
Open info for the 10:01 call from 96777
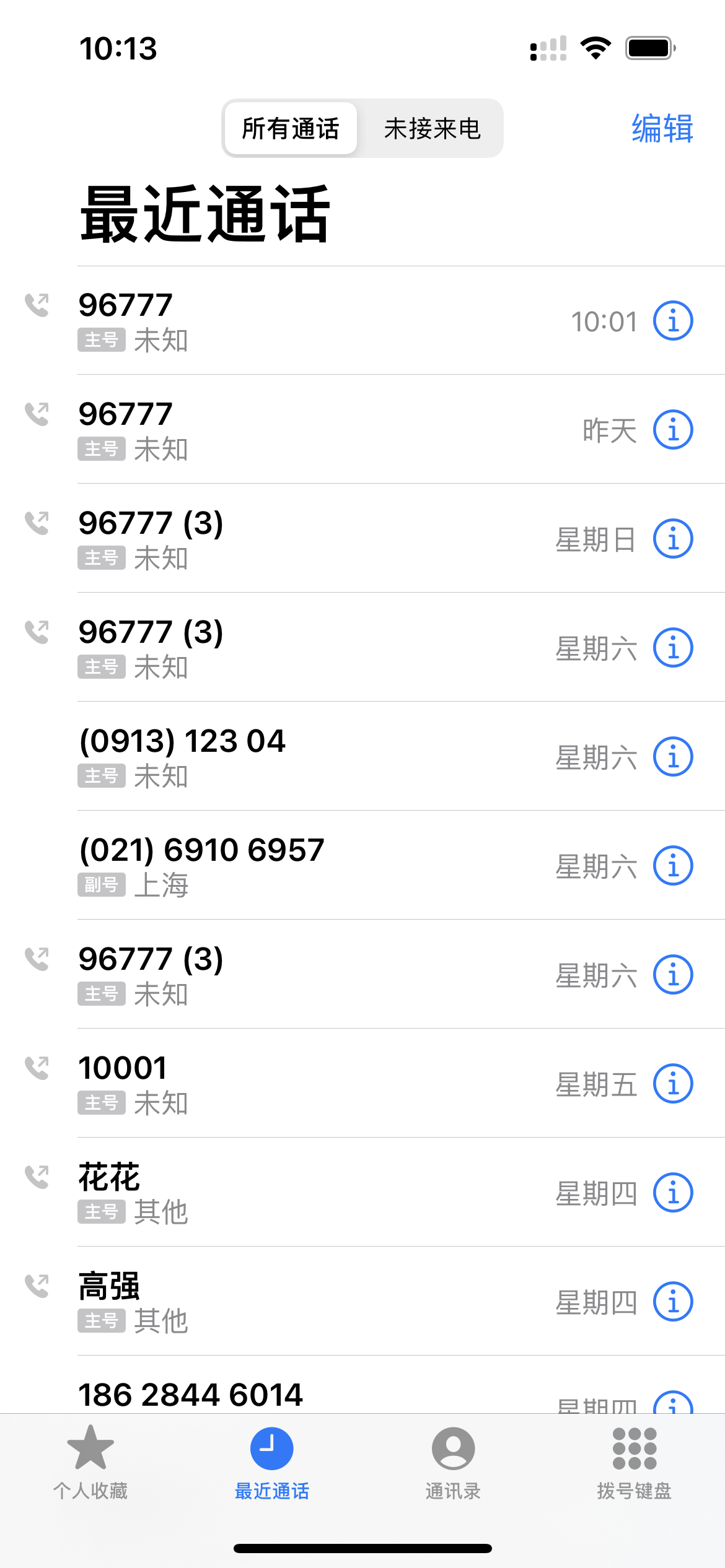point(673,321)
